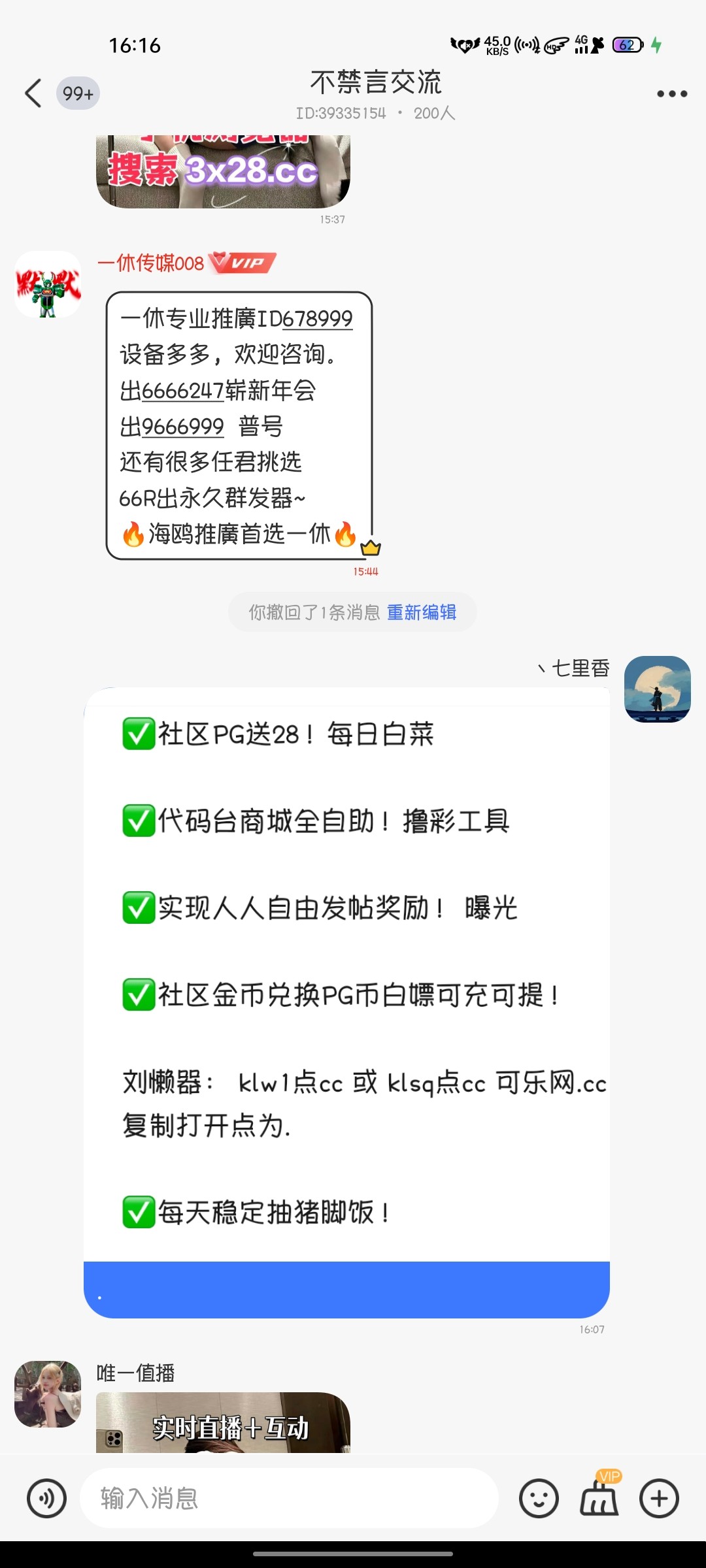Tap the underlined 9666999 number

point(182,427)
